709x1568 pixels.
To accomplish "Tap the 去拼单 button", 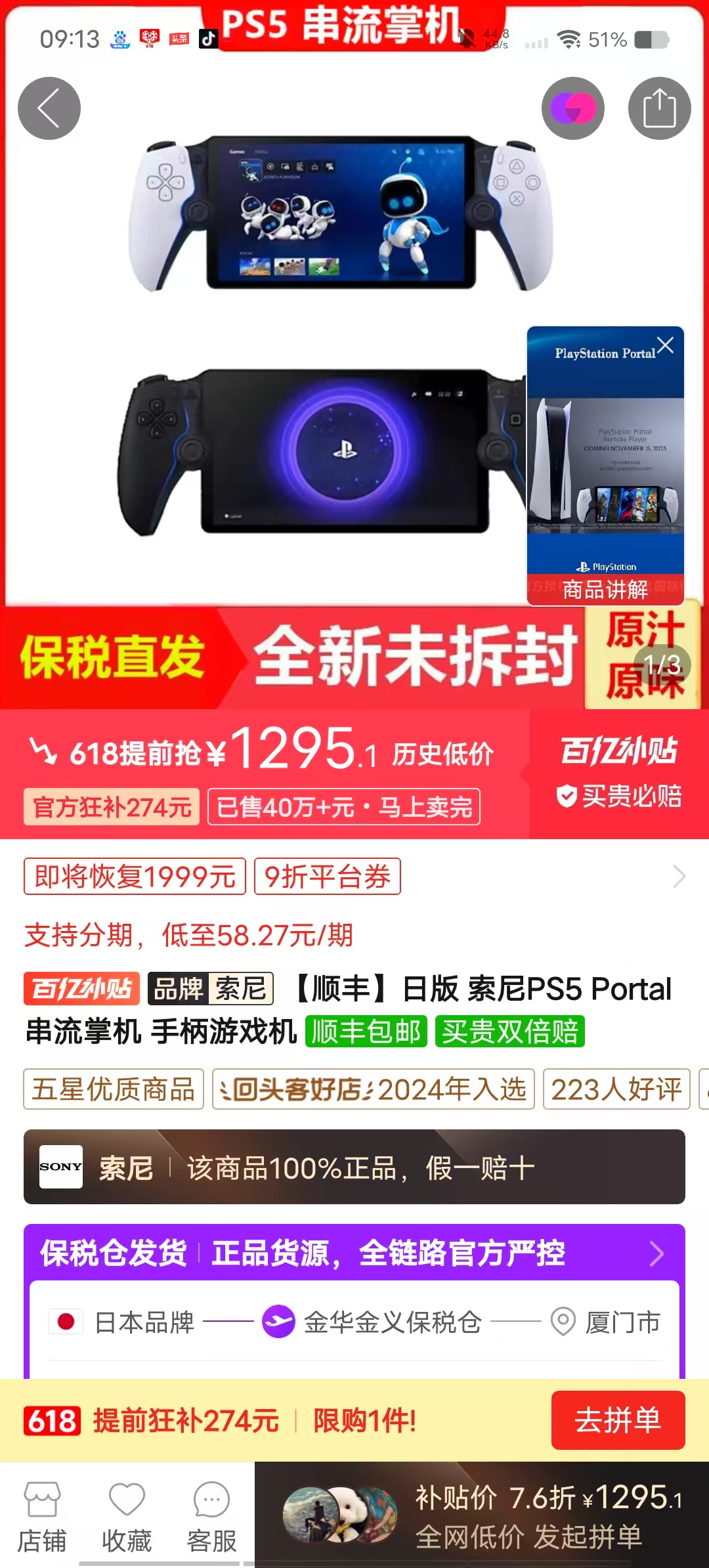I will [618, 1420].
